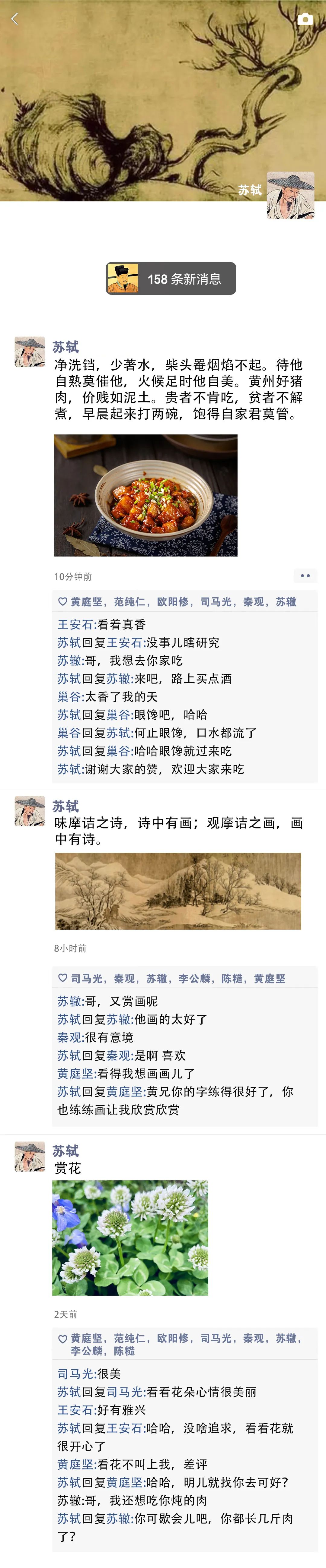Image resolution: width=326 pixels, height=1568 pixels.
Task: Open the camera to post a moment
Action: (x=305, y=20)
